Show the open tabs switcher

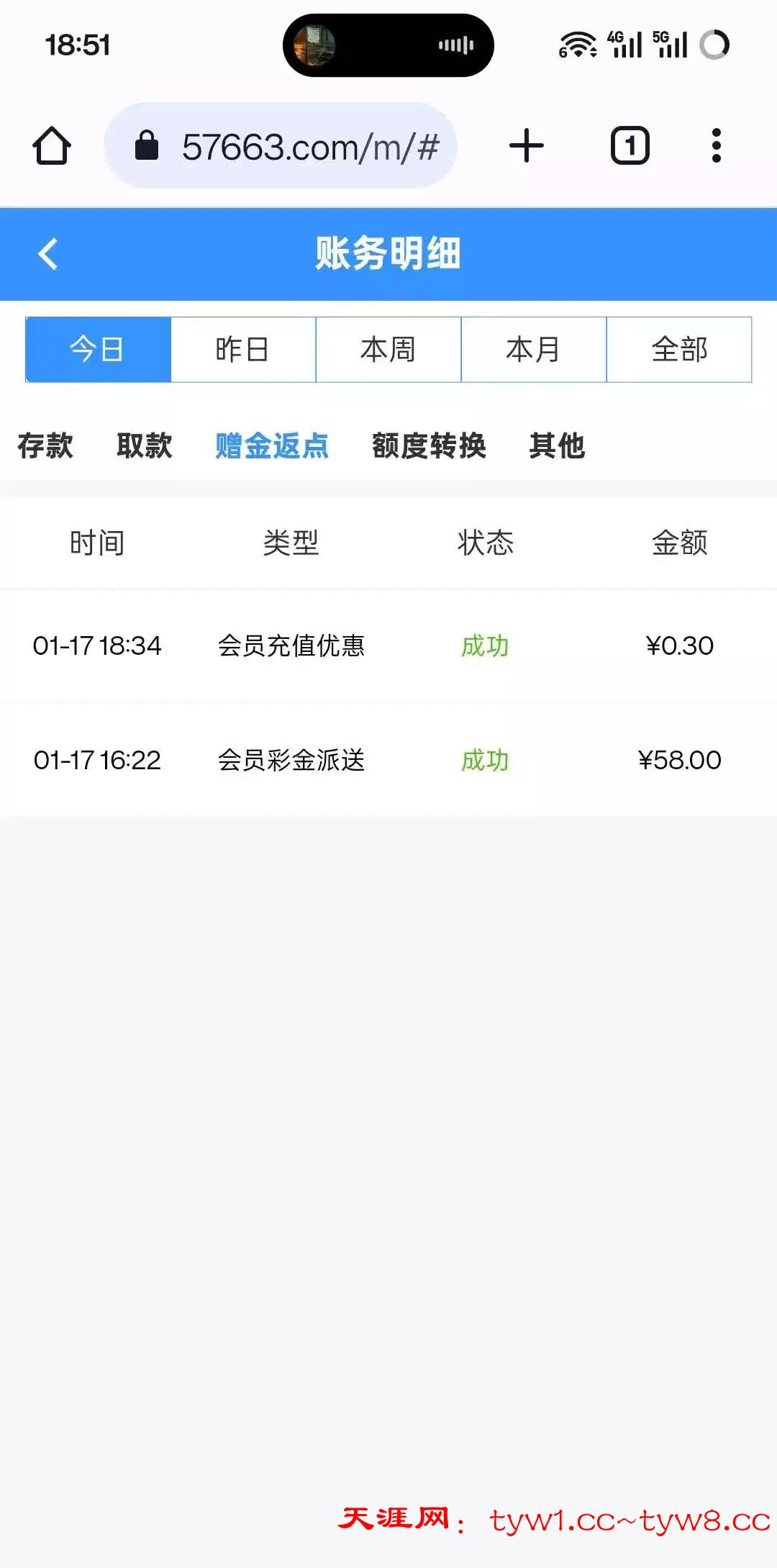tap(630, 146)
